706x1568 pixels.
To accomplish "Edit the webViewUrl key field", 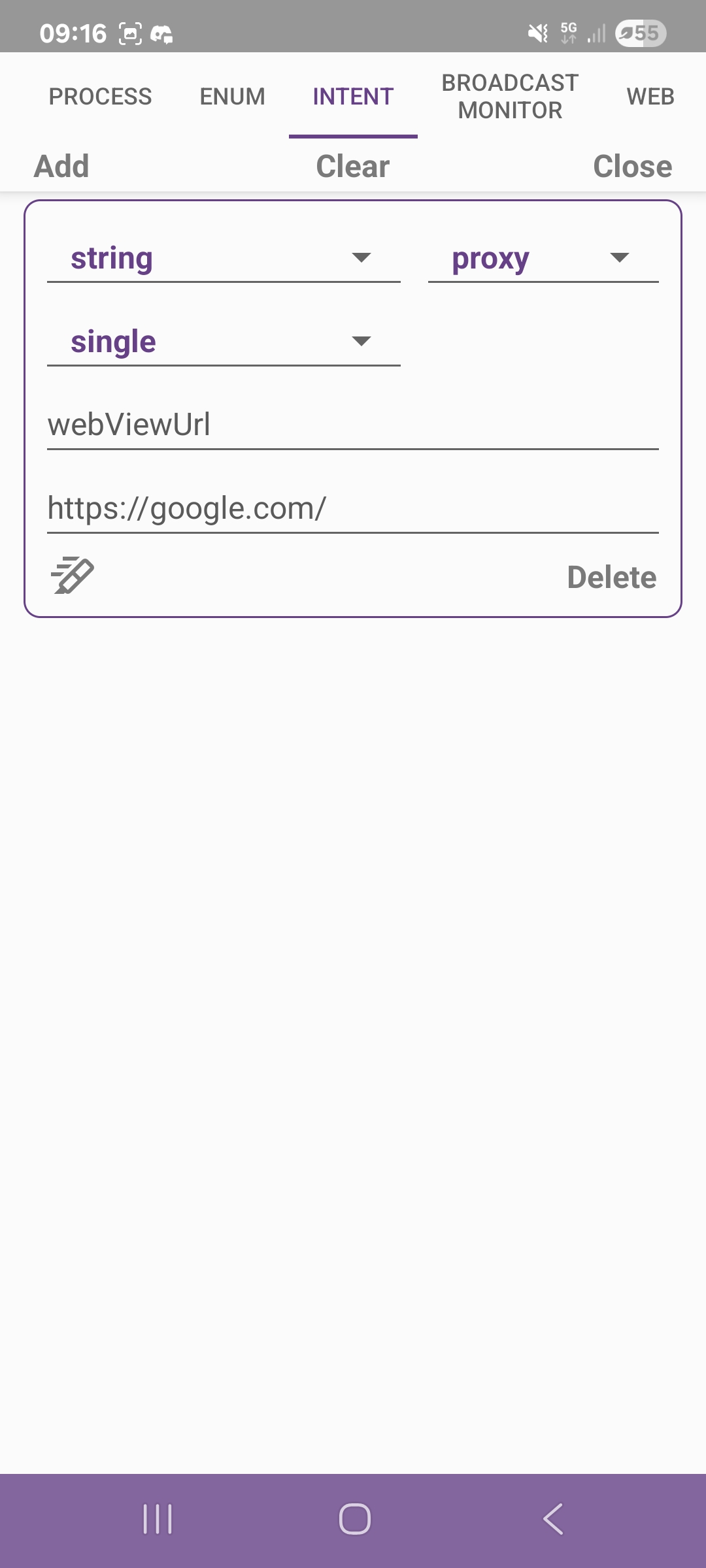I will click(x=352, y=425).
